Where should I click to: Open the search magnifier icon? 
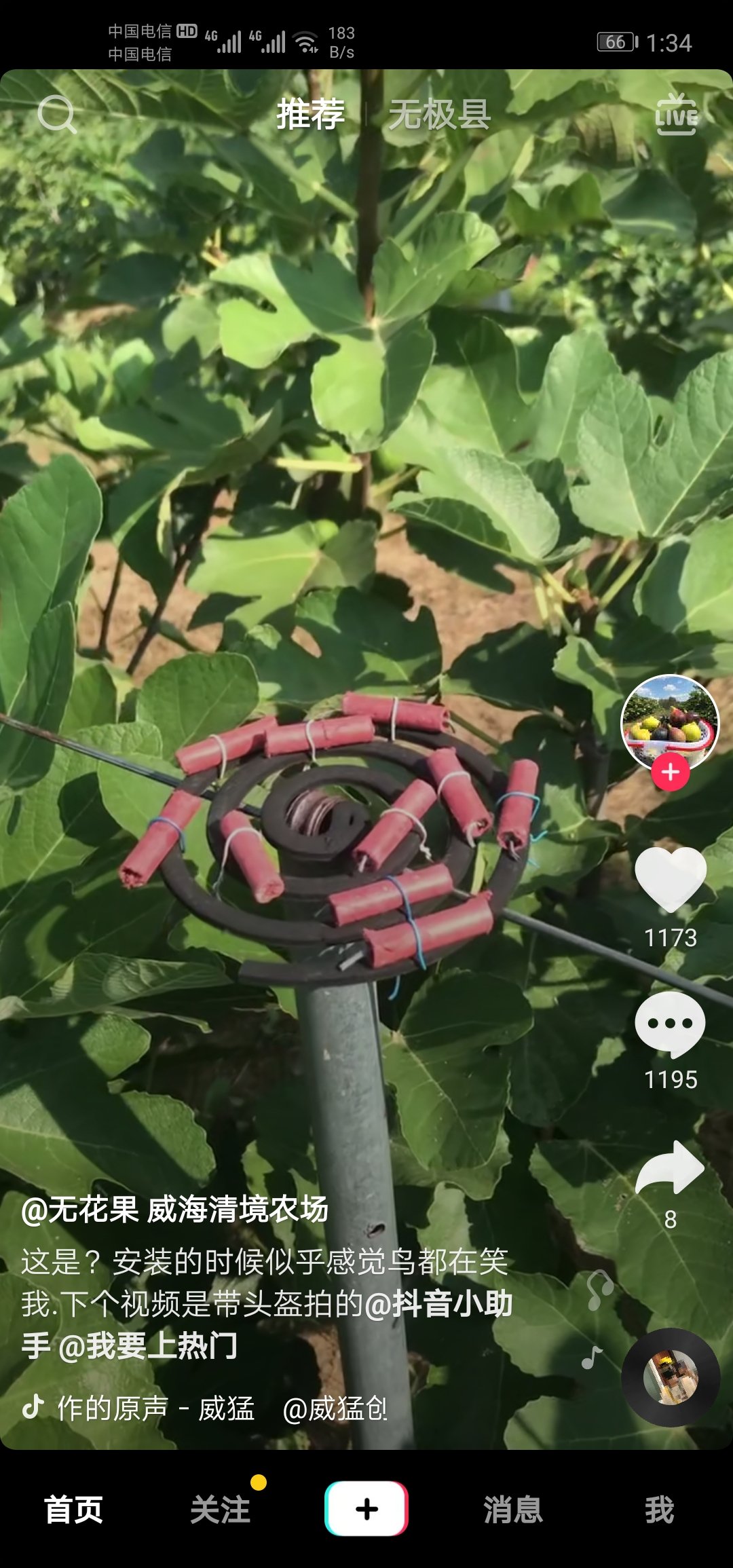[x=57, y=114]
